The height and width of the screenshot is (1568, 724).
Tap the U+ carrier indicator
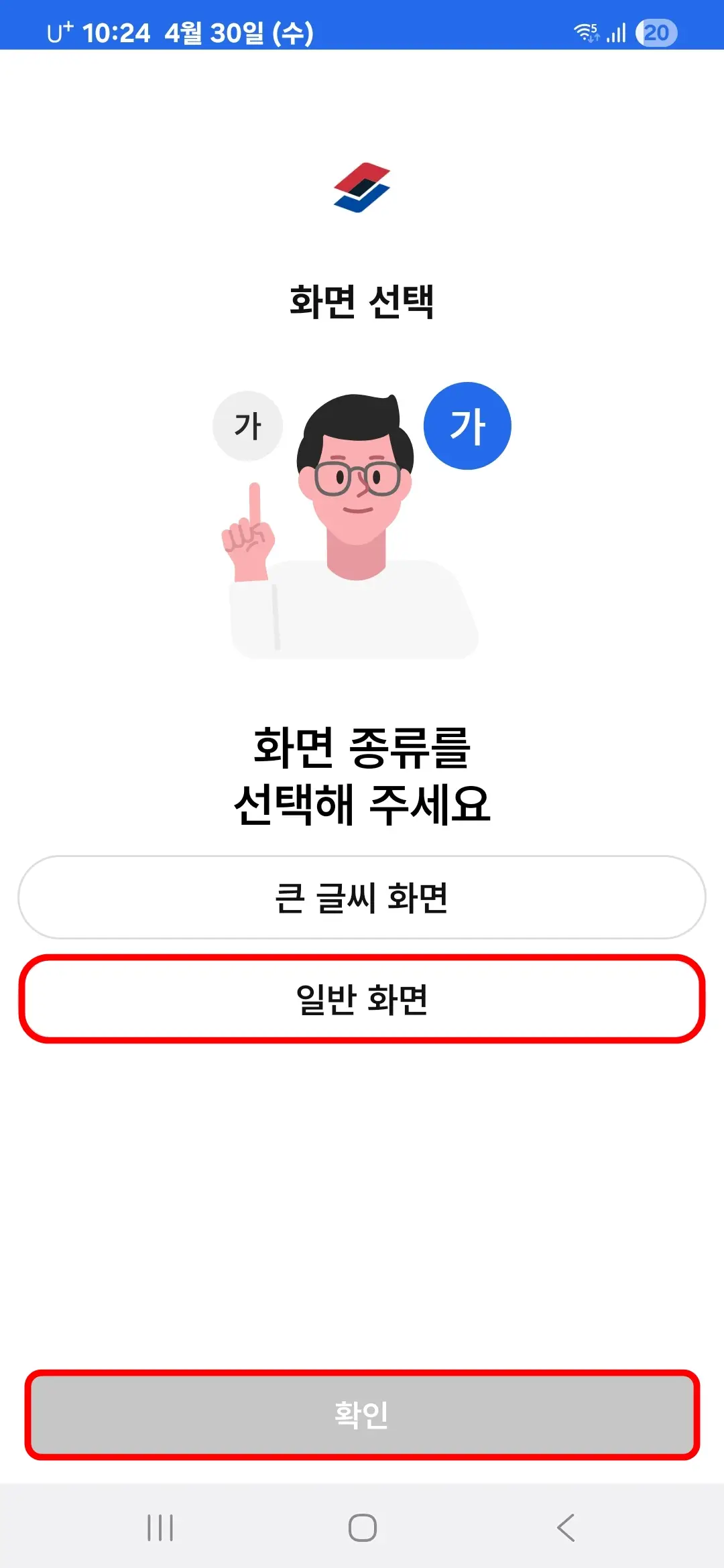pyautogui.click(x=57, y=31)
